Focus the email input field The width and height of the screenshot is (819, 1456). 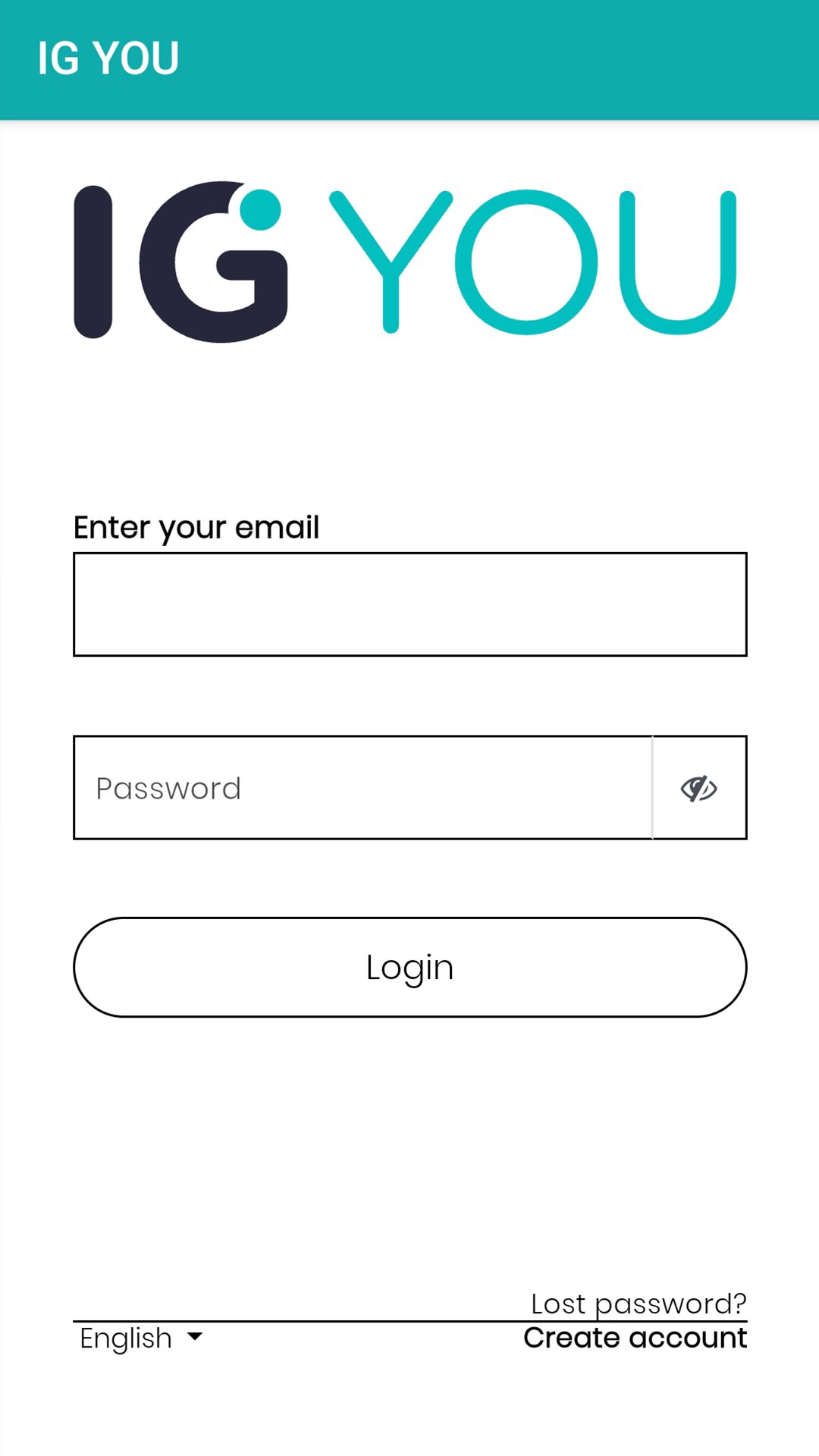point(409,604)
